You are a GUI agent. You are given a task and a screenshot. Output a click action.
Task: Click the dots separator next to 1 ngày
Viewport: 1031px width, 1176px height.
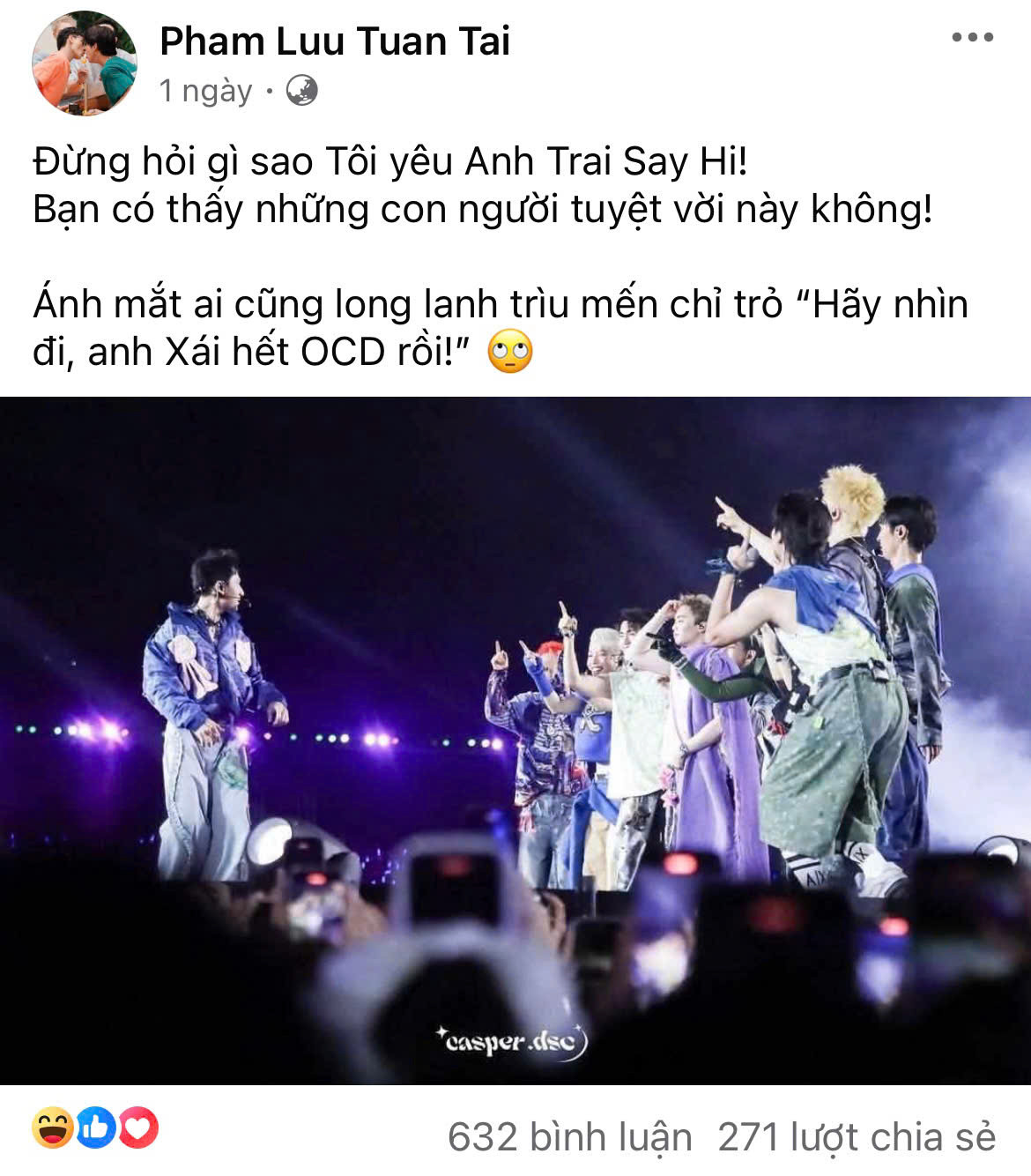tap(270, 91)
